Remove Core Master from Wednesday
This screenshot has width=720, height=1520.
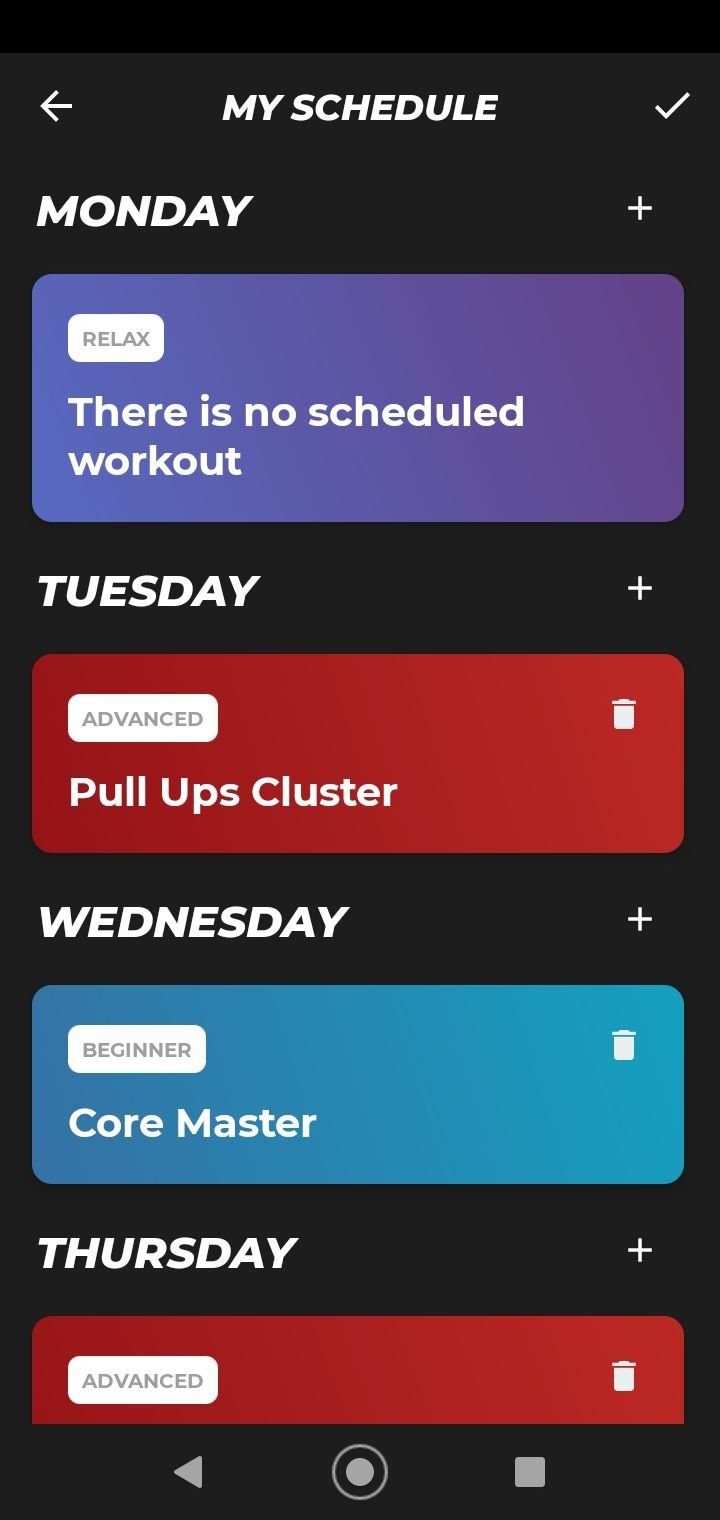pos(623,1045)
